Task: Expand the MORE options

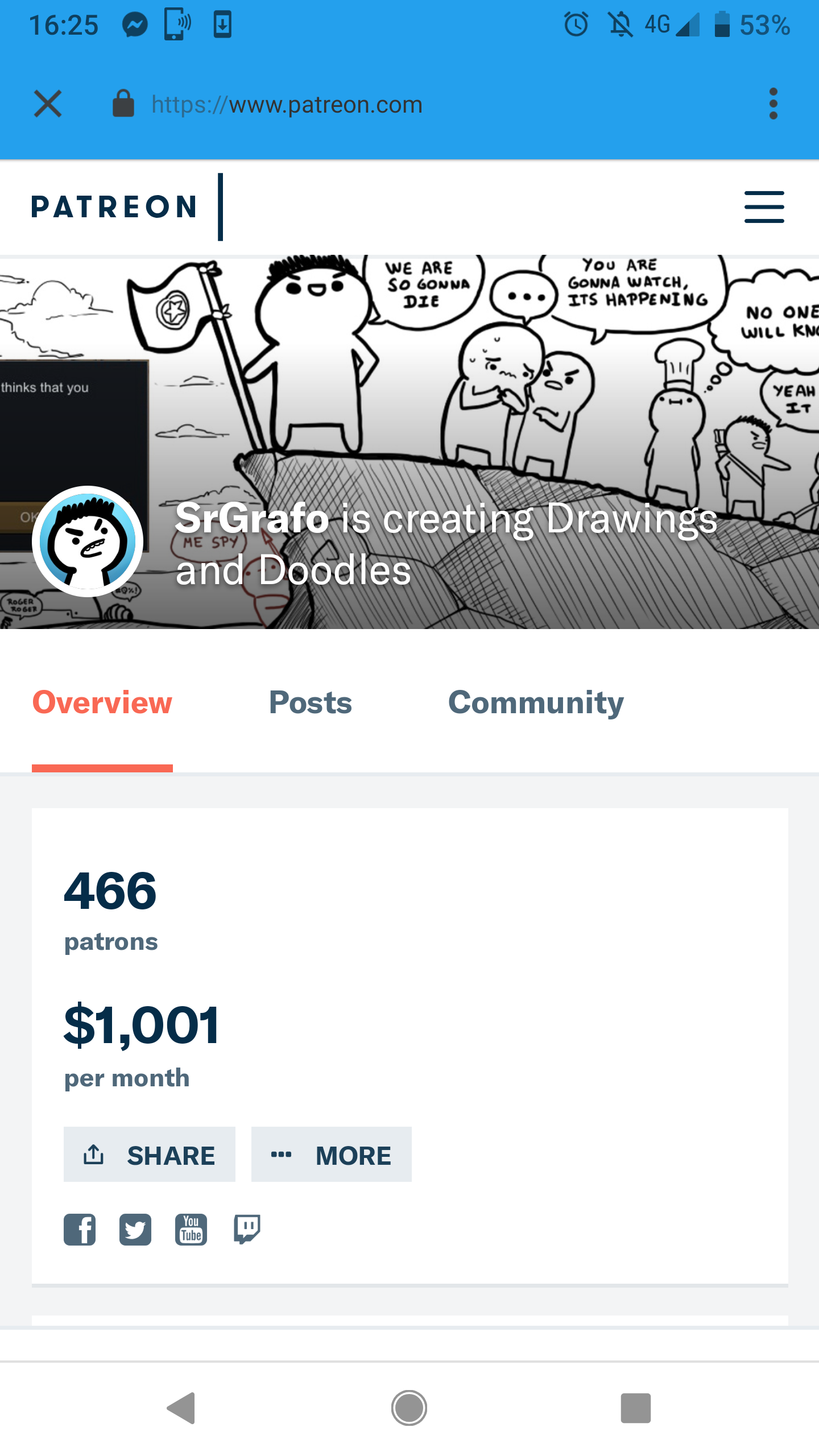Action: point(331,1155)
